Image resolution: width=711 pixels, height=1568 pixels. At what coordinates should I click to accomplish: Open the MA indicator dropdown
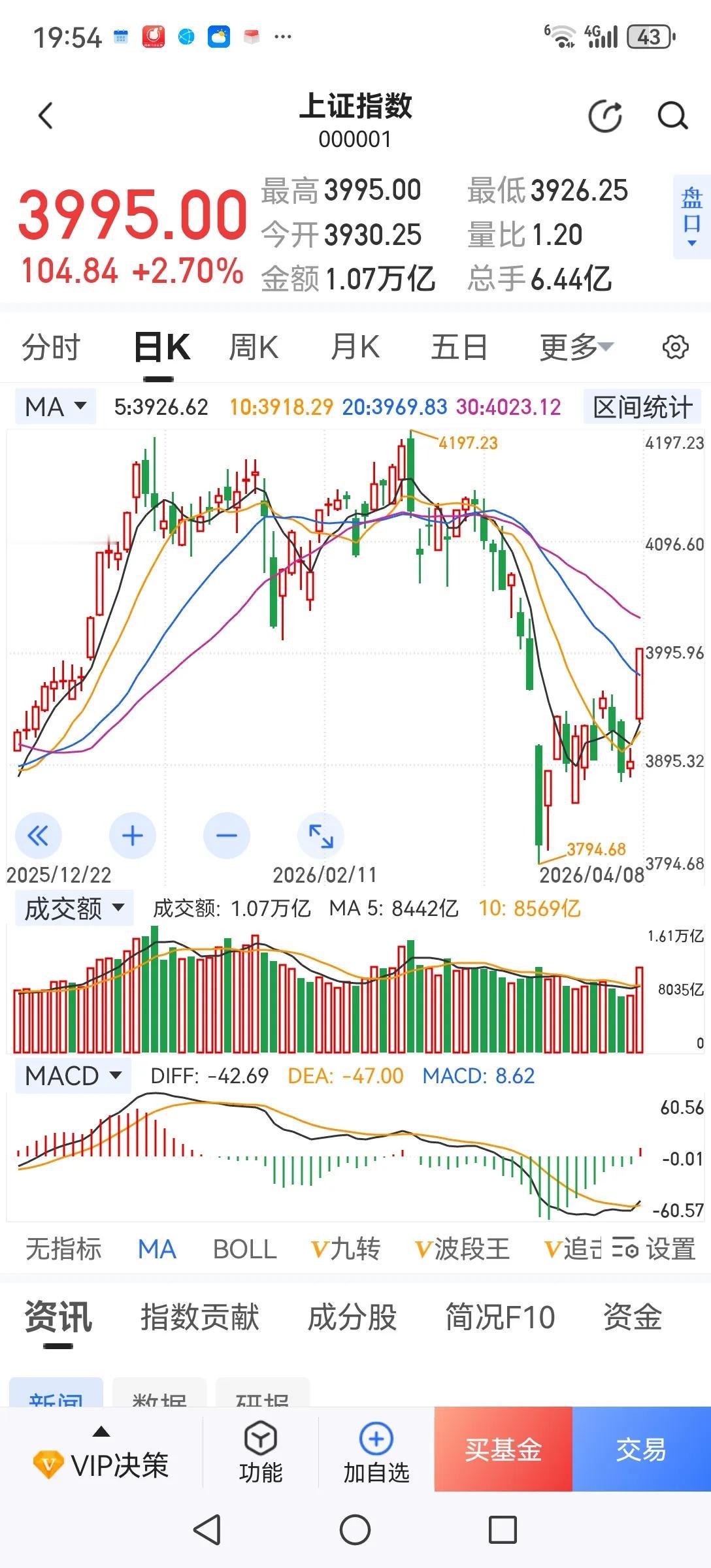(55, 406)
